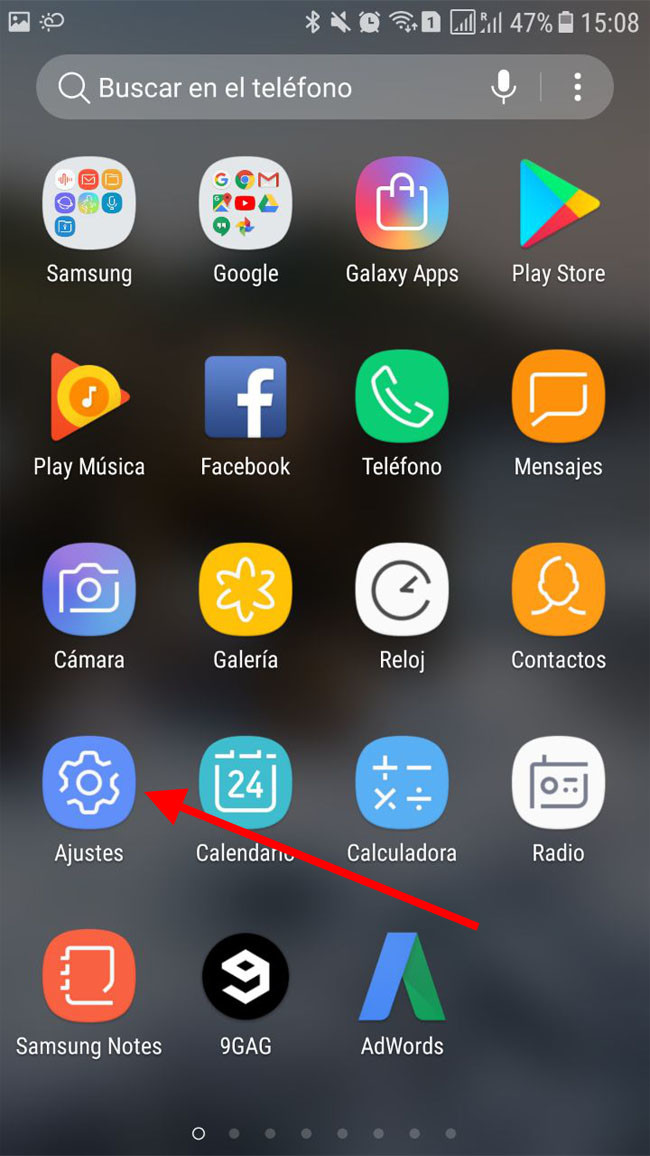The height and width of the screenshot is (1156, 650).
Task: Open Ajustes settings
Action: [89, 782]
